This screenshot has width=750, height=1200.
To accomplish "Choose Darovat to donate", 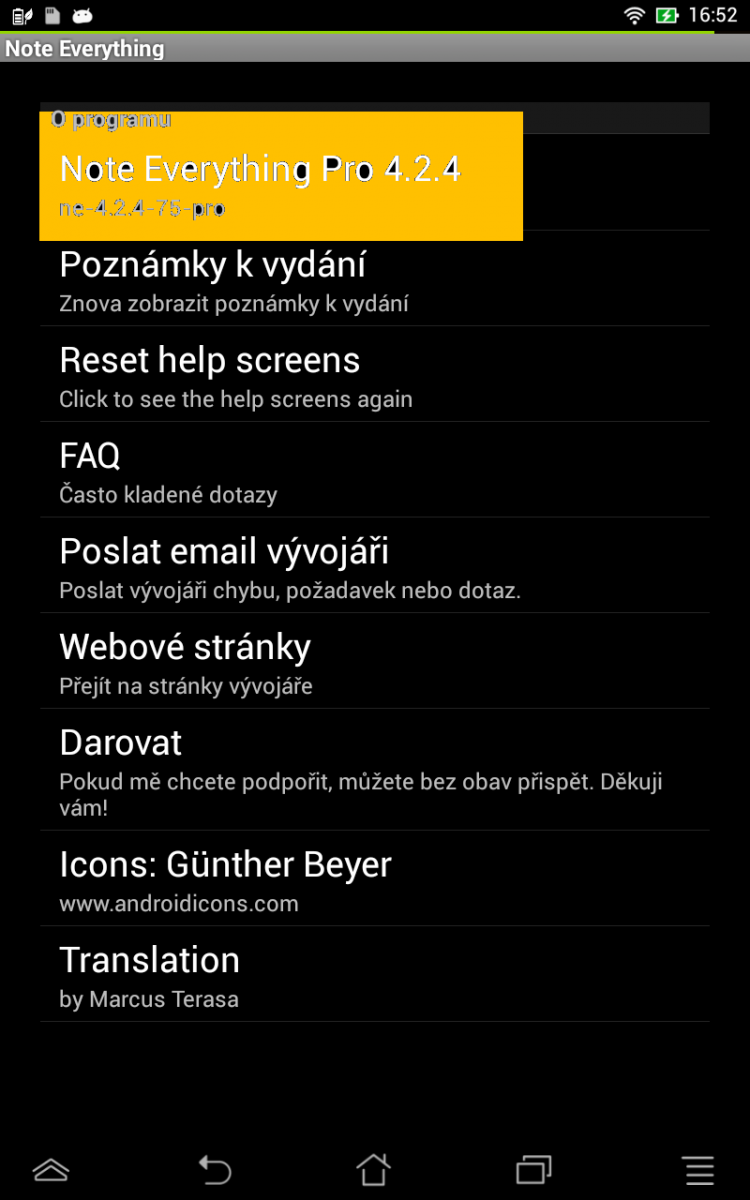I will click(x=374, y=769).
